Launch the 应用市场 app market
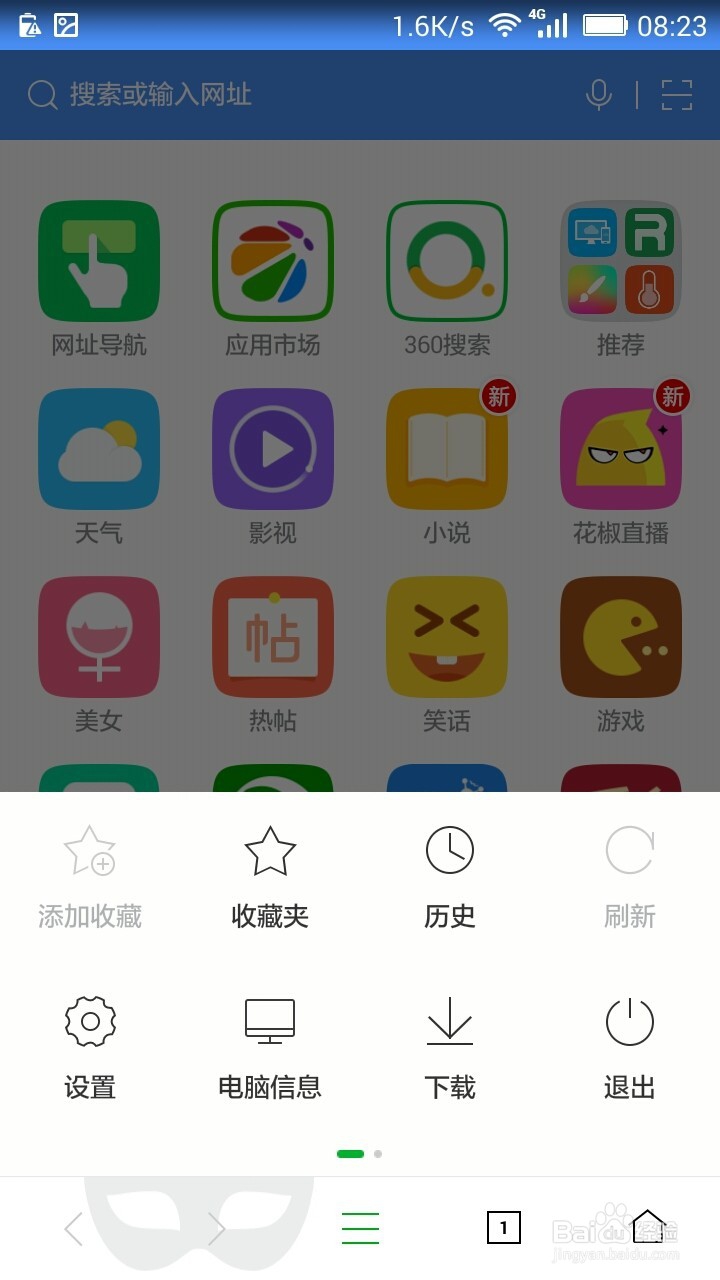 (273, 260)
